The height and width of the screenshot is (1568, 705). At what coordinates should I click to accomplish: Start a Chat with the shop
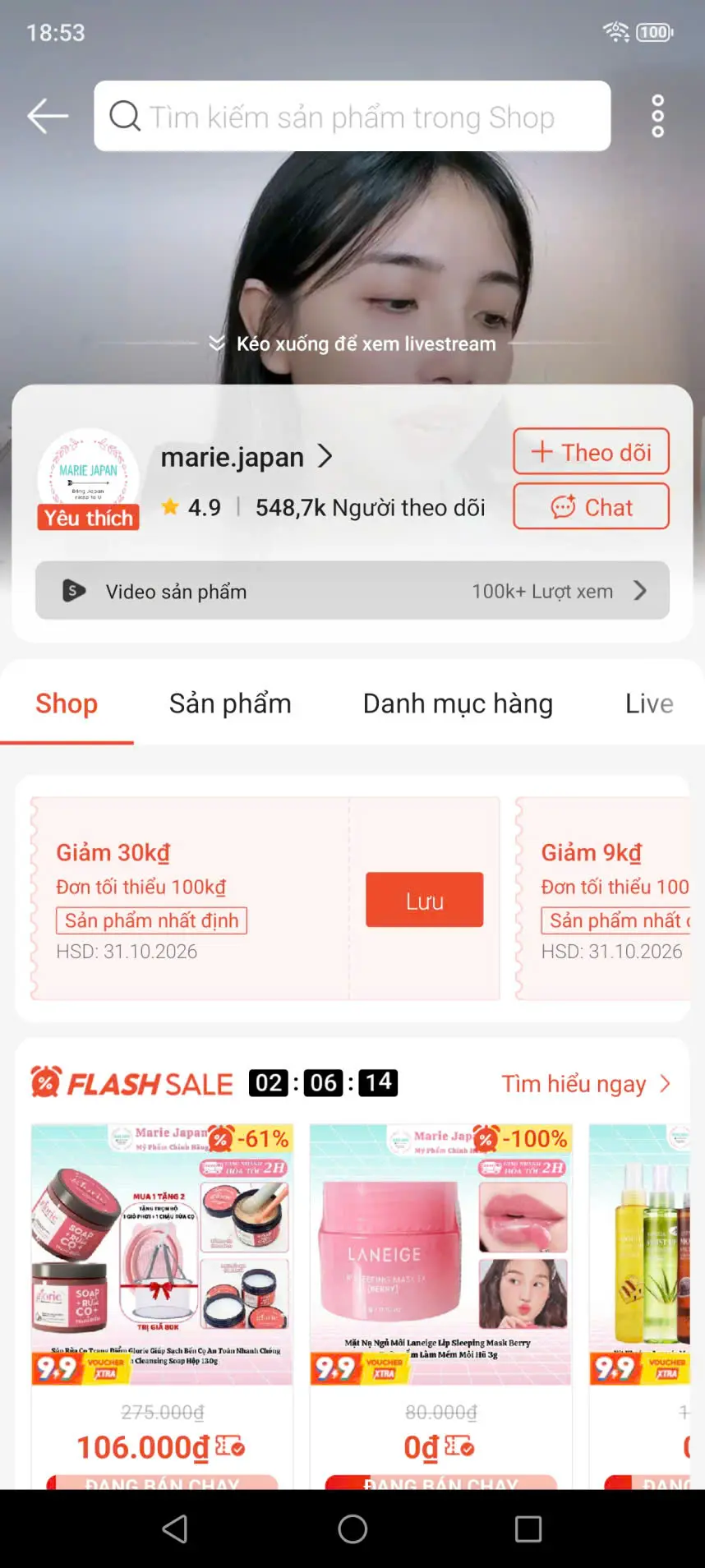pyautogui.click(x=591, y=506)
